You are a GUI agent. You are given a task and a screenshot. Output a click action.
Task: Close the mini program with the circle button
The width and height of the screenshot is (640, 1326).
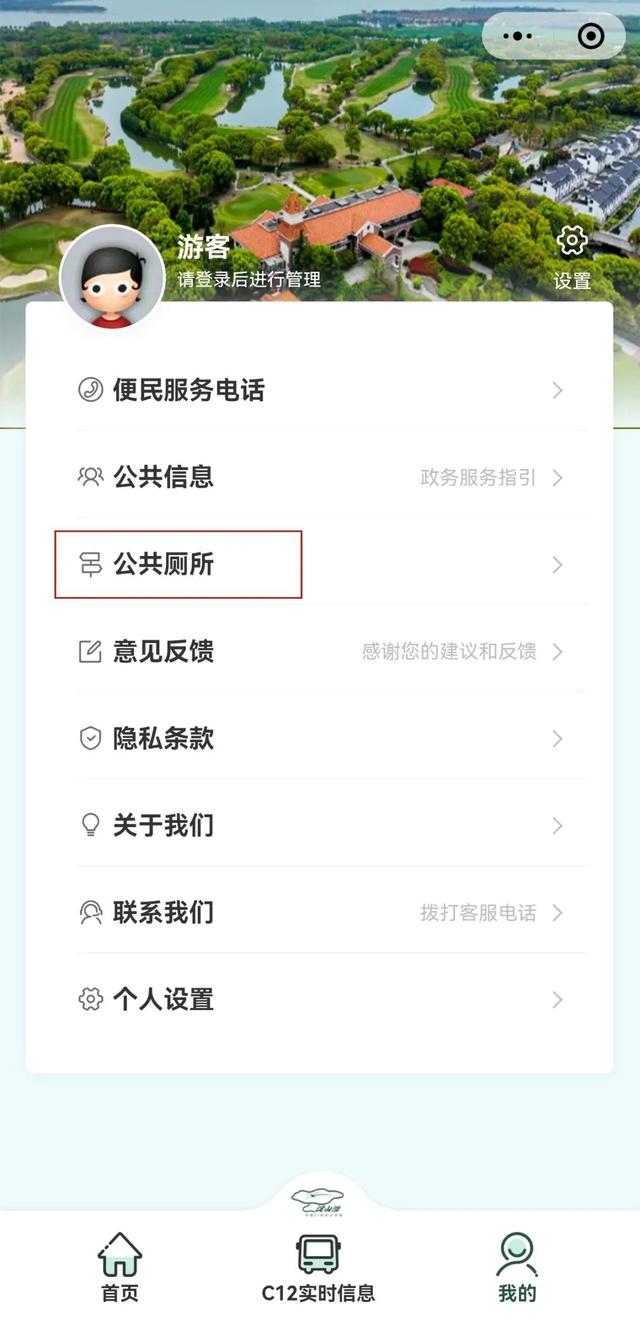pos(591,37)
